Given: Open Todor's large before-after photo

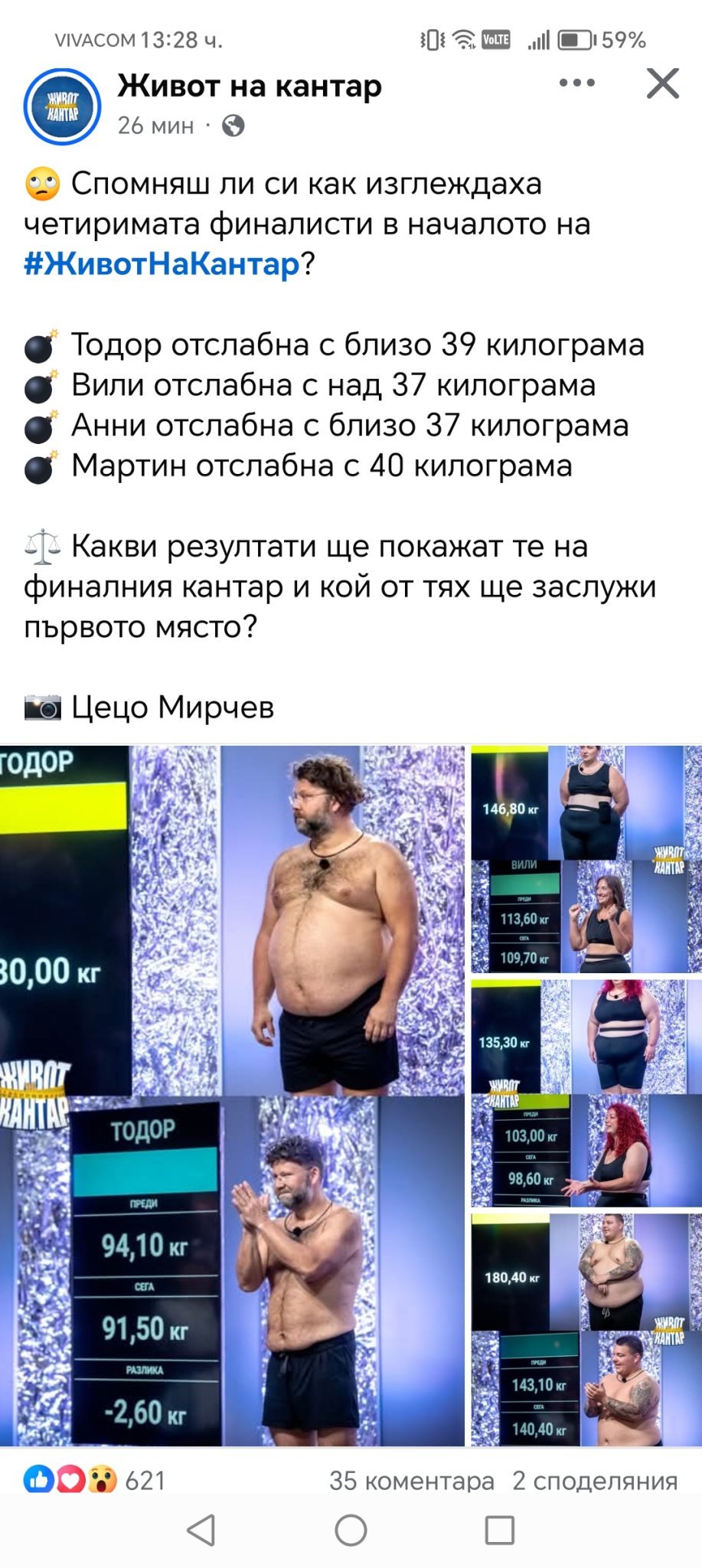Looking at the screenshot, I should tap(232, 1095).
